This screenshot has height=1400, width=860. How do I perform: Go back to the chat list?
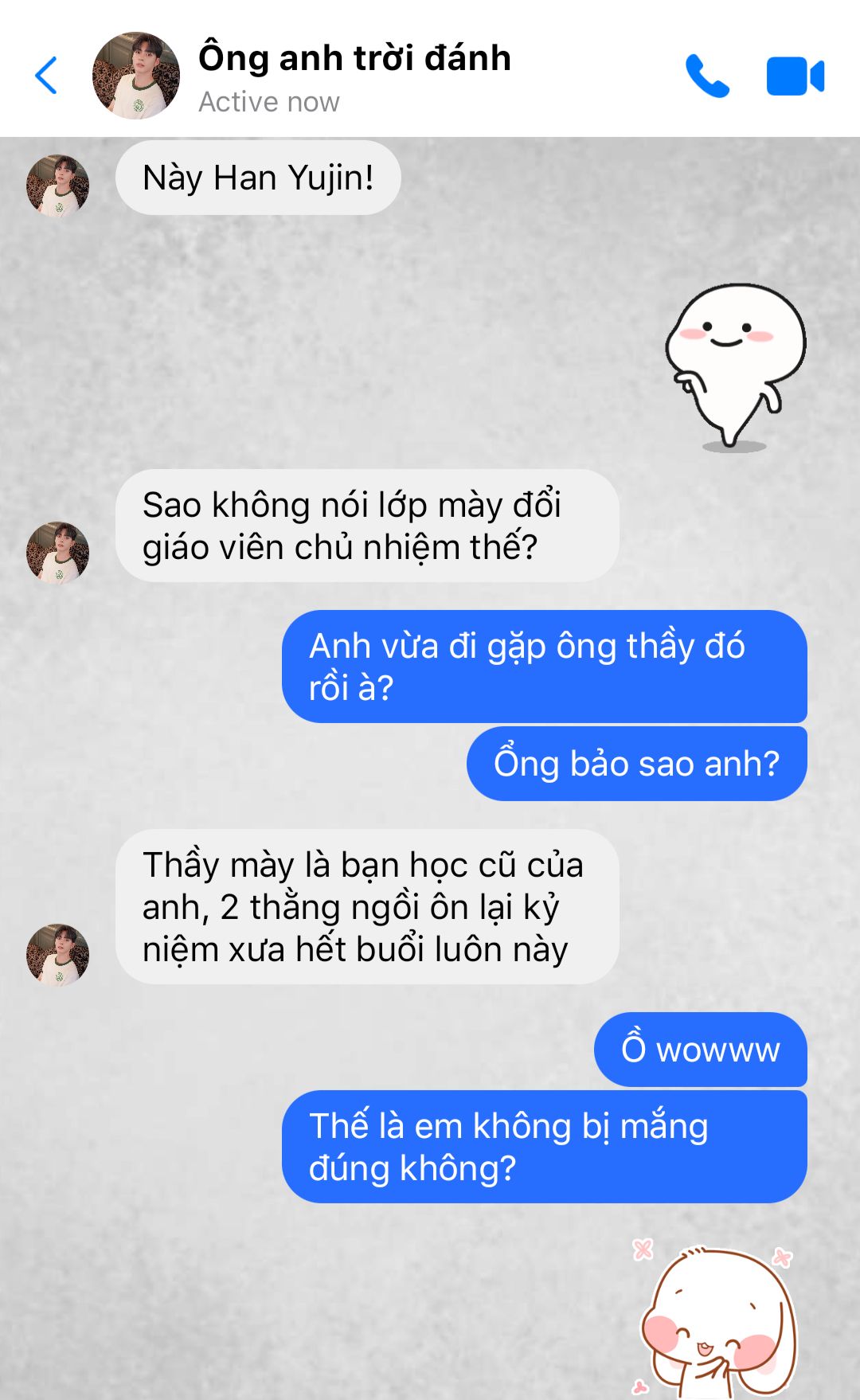(46, 76)
